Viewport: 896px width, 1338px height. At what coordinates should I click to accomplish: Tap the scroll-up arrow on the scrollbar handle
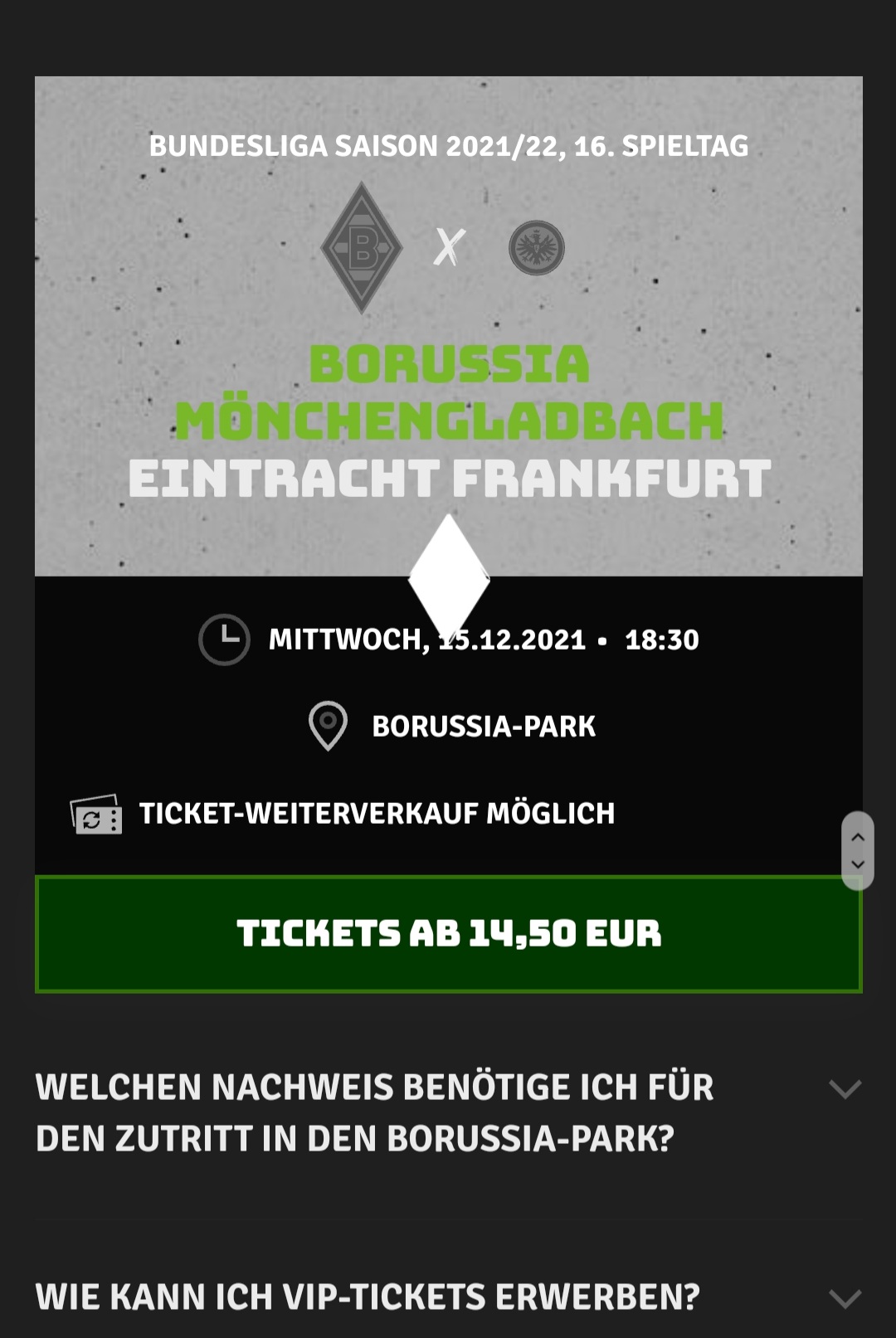(858, 836)
